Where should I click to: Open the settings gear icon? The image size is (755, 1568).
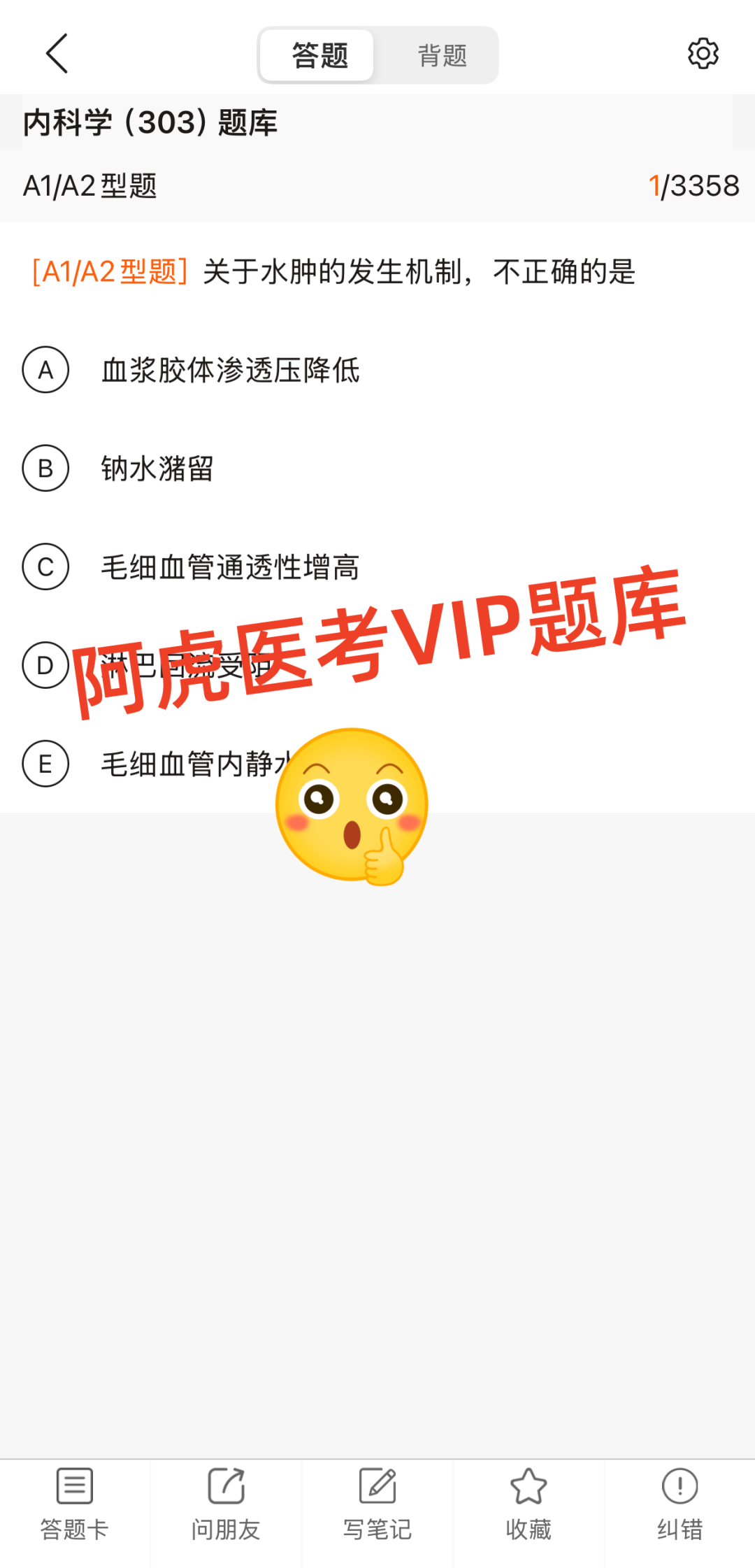click(703, 54)
